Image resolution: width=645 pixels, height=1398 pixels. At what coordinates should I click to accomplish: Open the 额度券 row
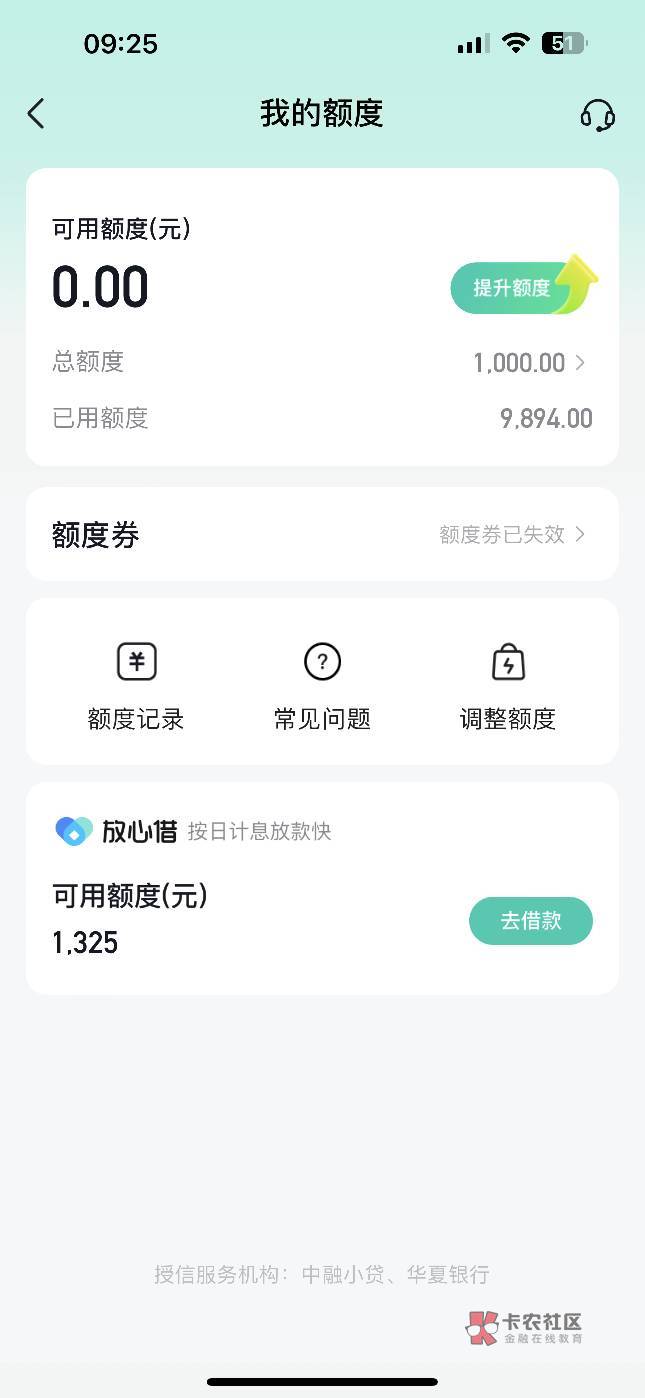[x=322, y=535]
